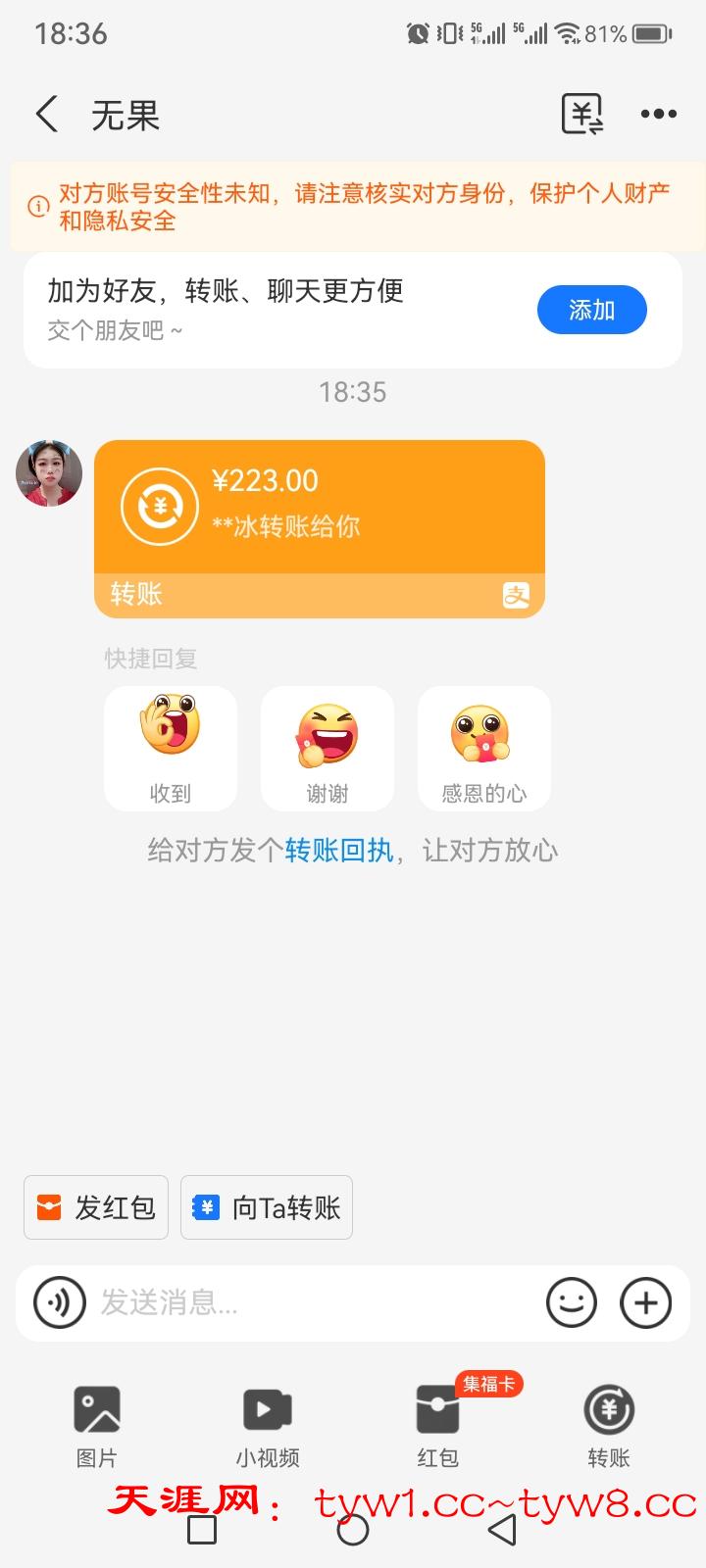Select 红包 in the attachment panel

tap(437, 1426)
